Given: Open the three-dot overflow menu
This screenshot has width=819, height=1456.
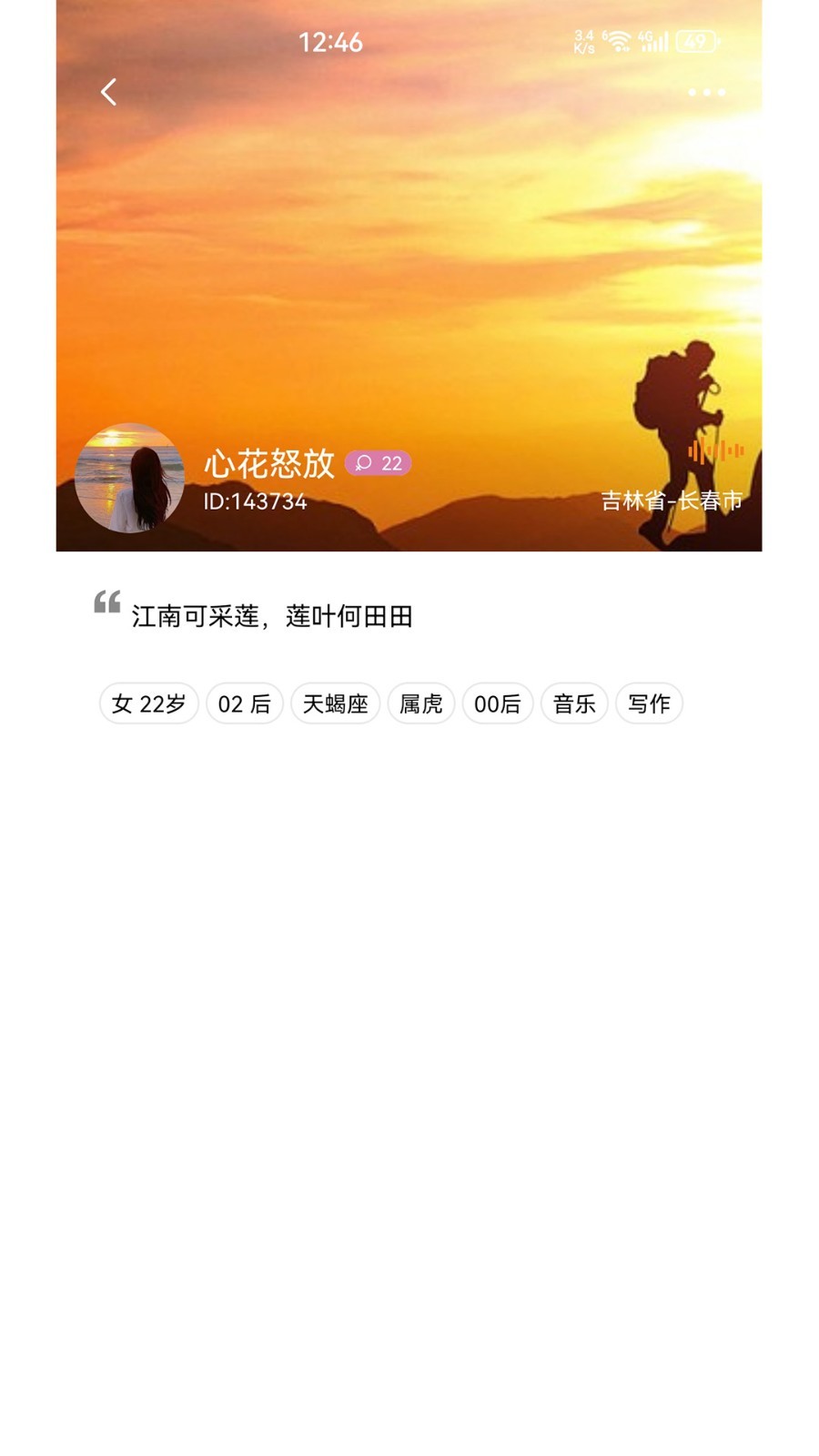Looking at the screenshot, I should pyautogui.click(x=706, y=92).
